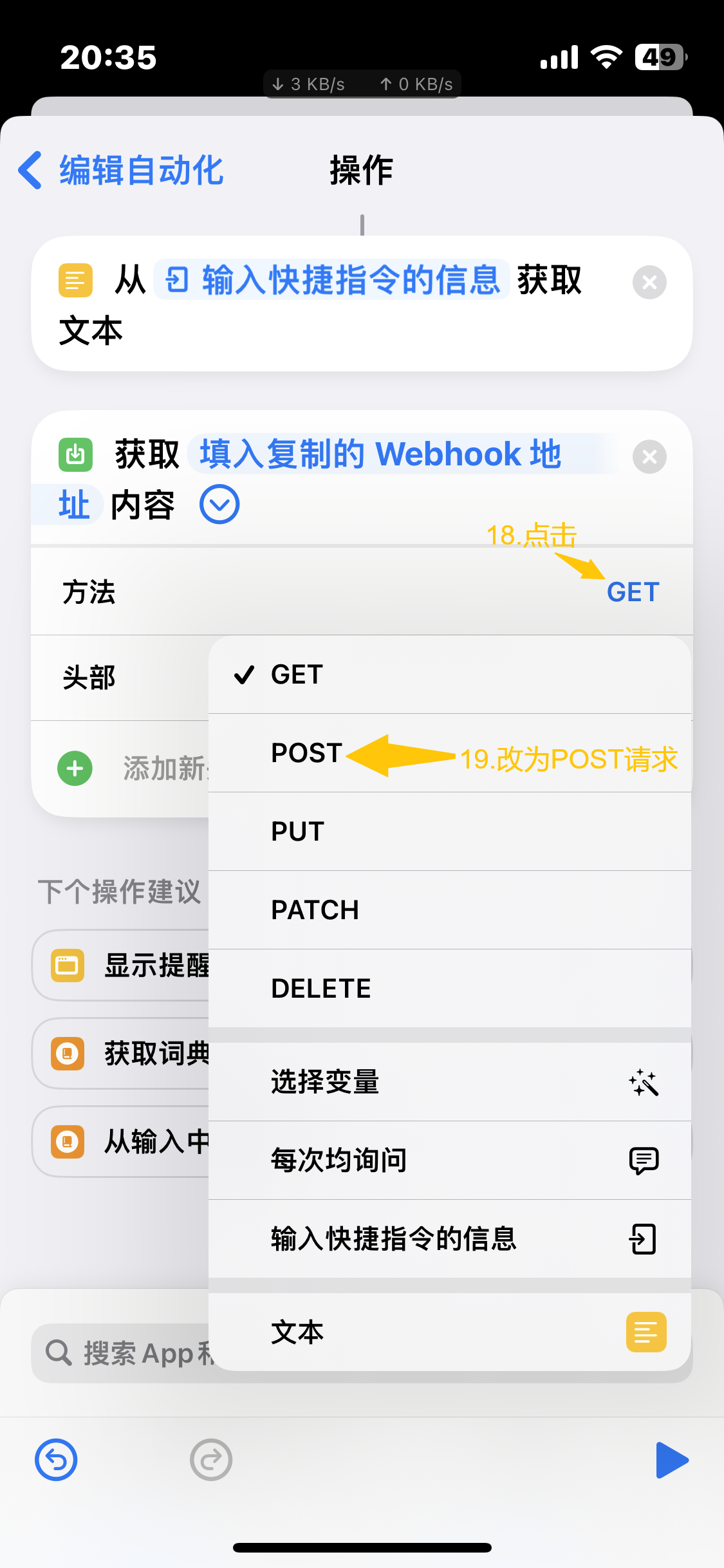This screenshot has height=1568, width=724.
Task: Undo the last edit
Action: pos(56,1460)
